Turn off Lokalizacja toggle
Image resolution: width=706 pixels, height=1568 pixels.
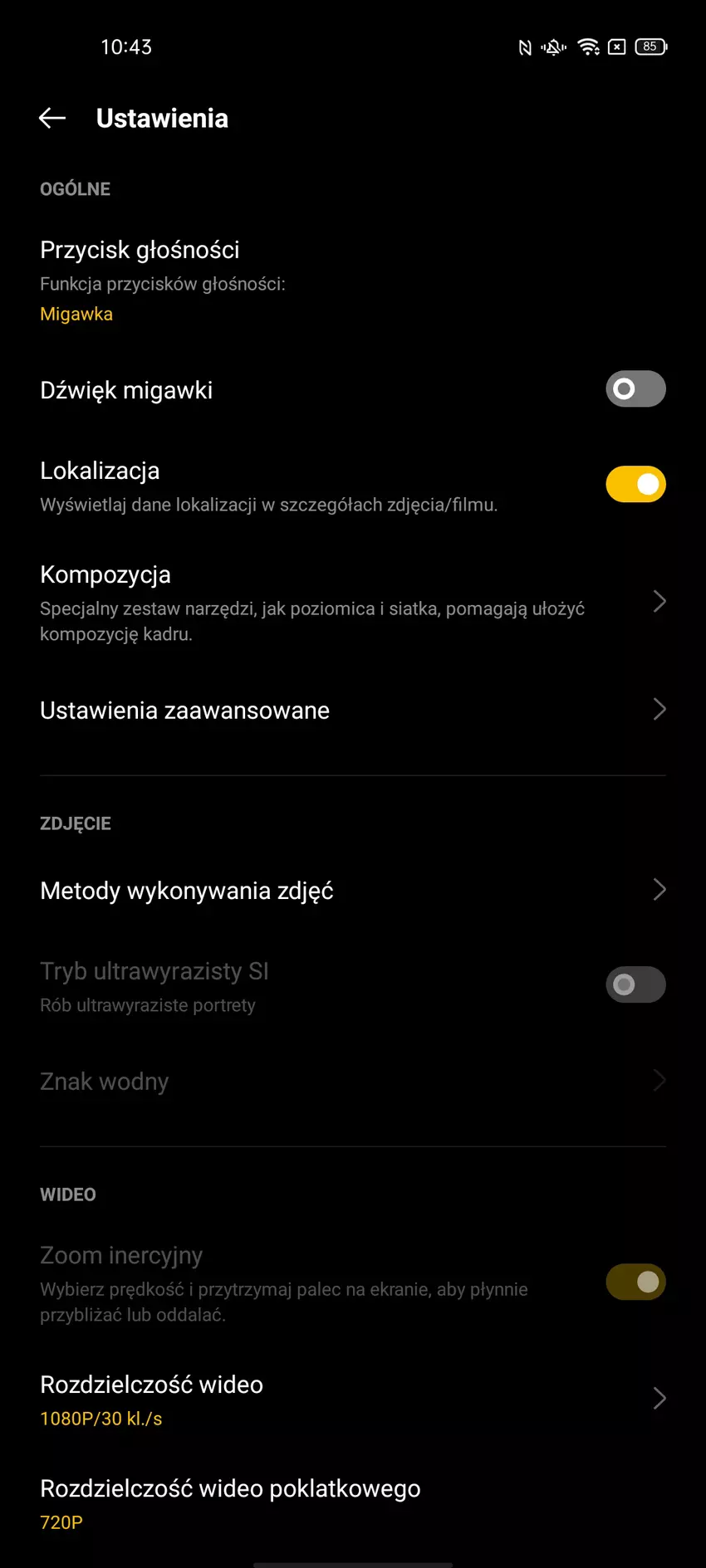point(635,484)
